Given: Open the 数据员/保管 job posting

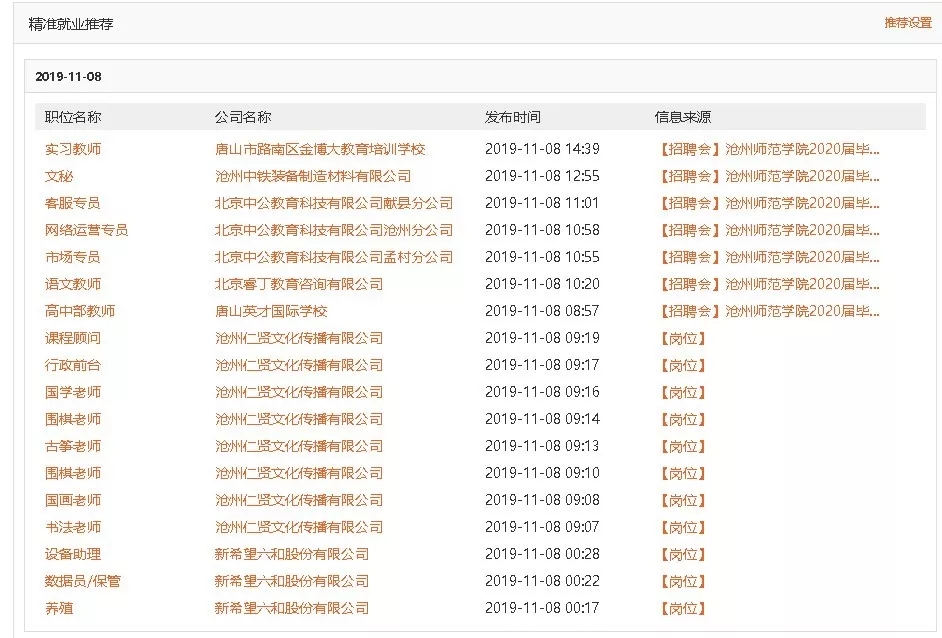Looking at the screenshot, I should [x=83, y=581].
